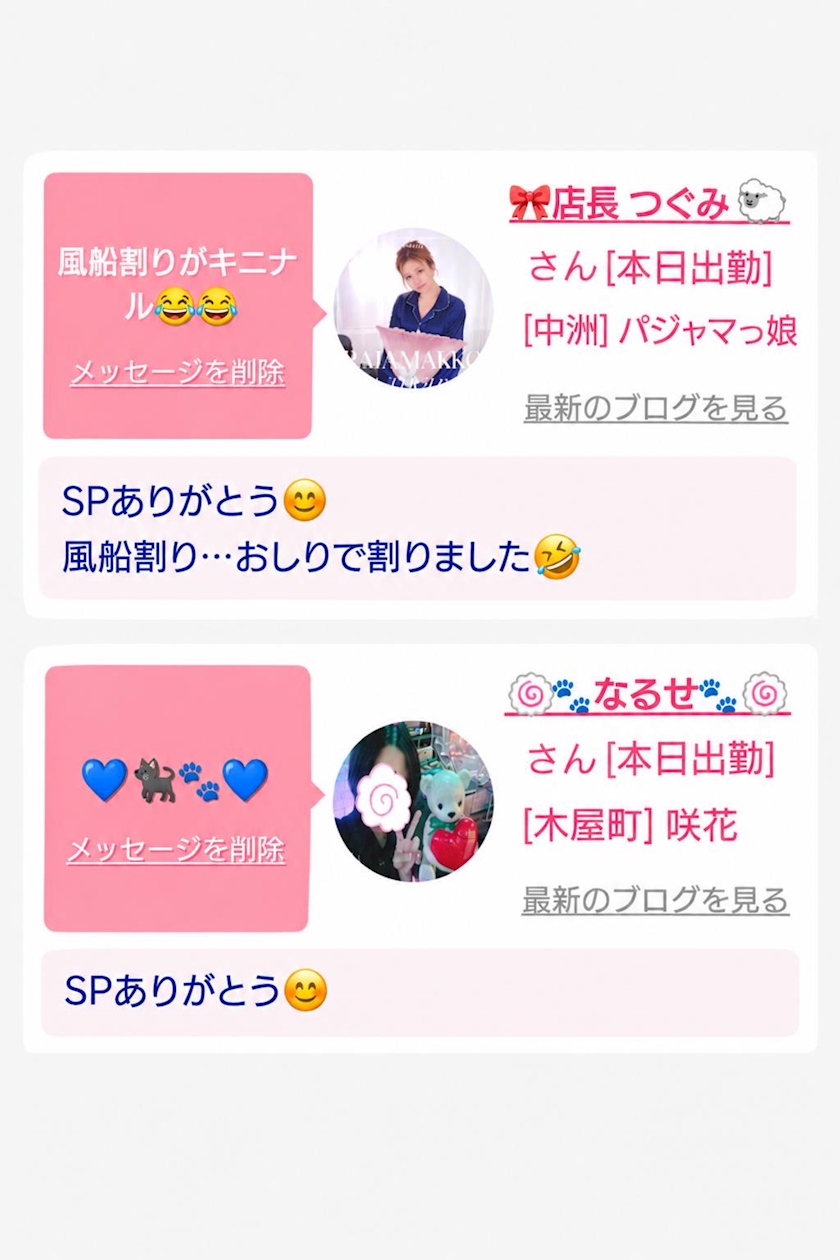840x1260 pixels.
Task: Delete the blue hearts message to なるせ
Action: click(x=176, y=850)
